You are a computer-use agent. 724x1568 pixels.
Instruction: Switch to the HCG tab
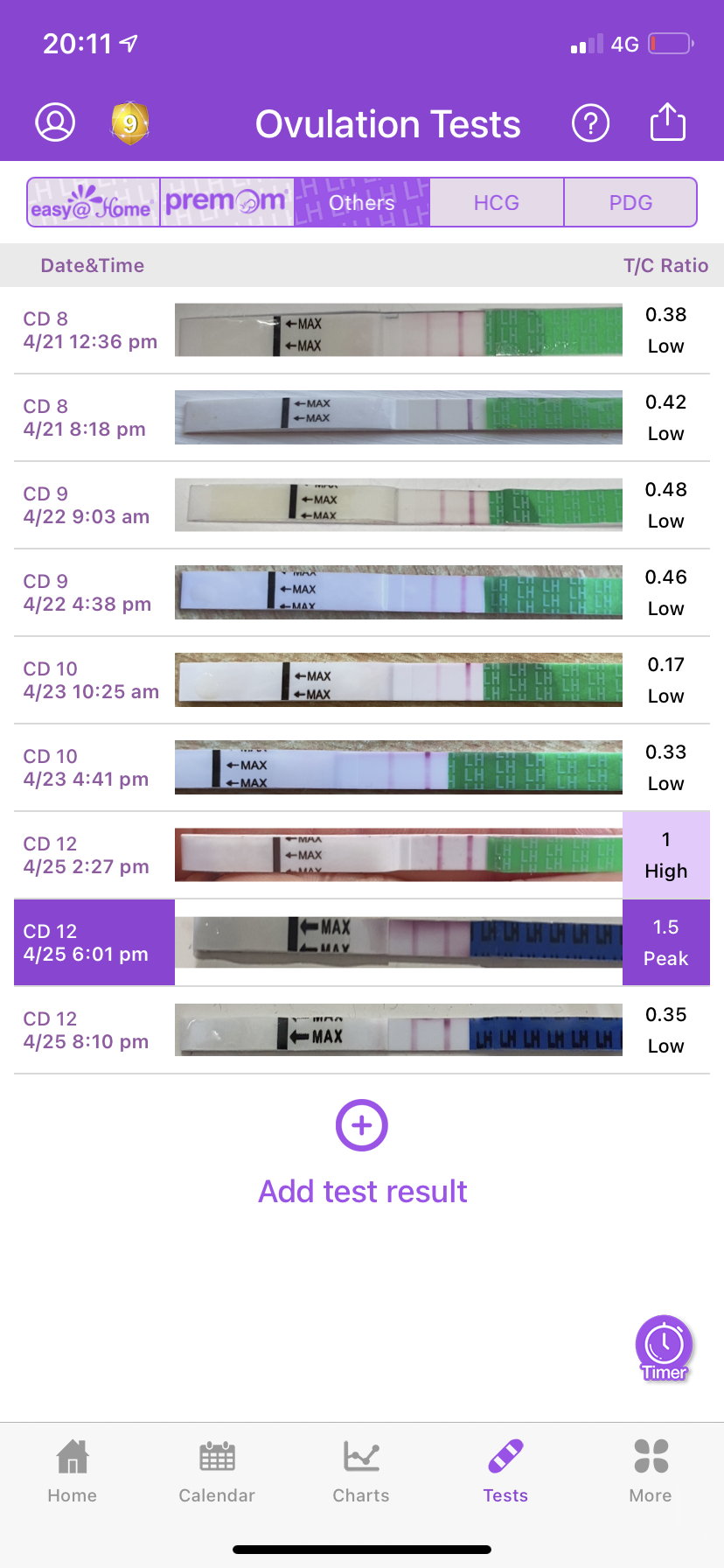click(x=497, y=203)
